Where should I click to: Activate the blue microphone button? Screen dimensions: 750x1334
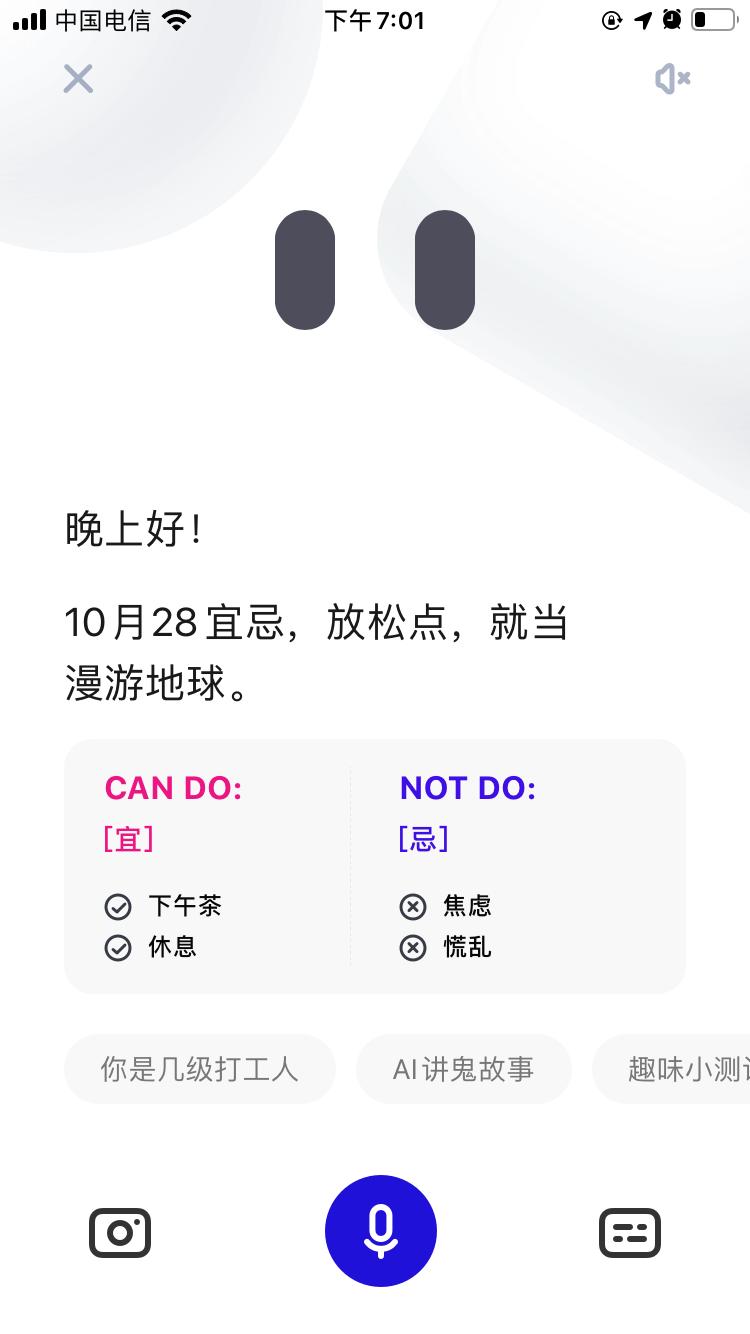380,1231
